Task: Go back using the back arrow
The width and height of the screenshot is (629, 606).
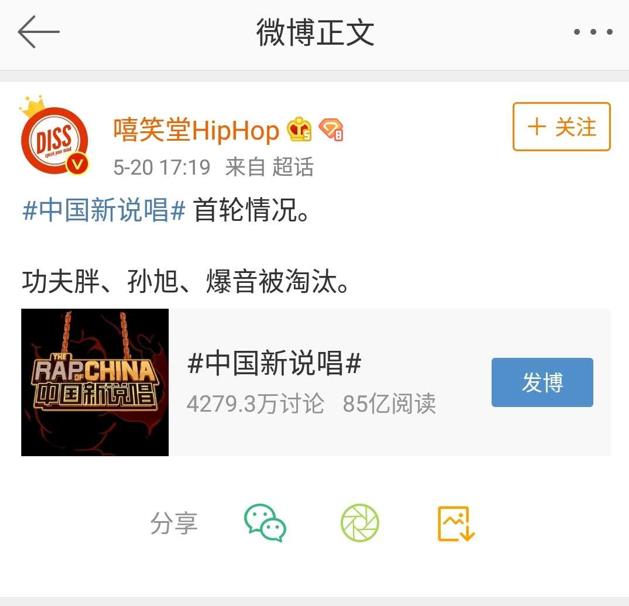Action: tap(39, 33)
